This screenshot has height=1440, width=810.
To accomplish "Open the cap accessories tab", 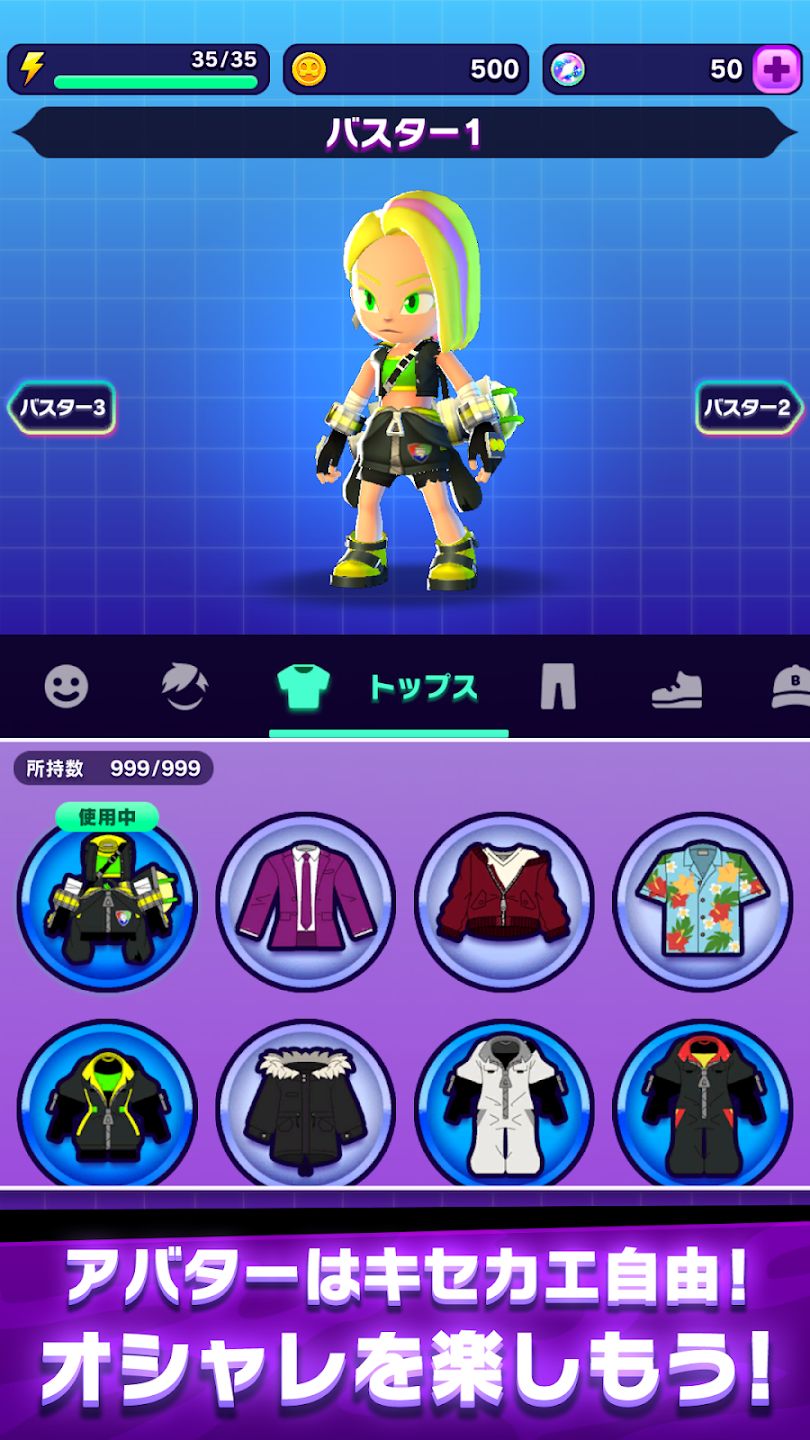I will click(x=790, y=686).
